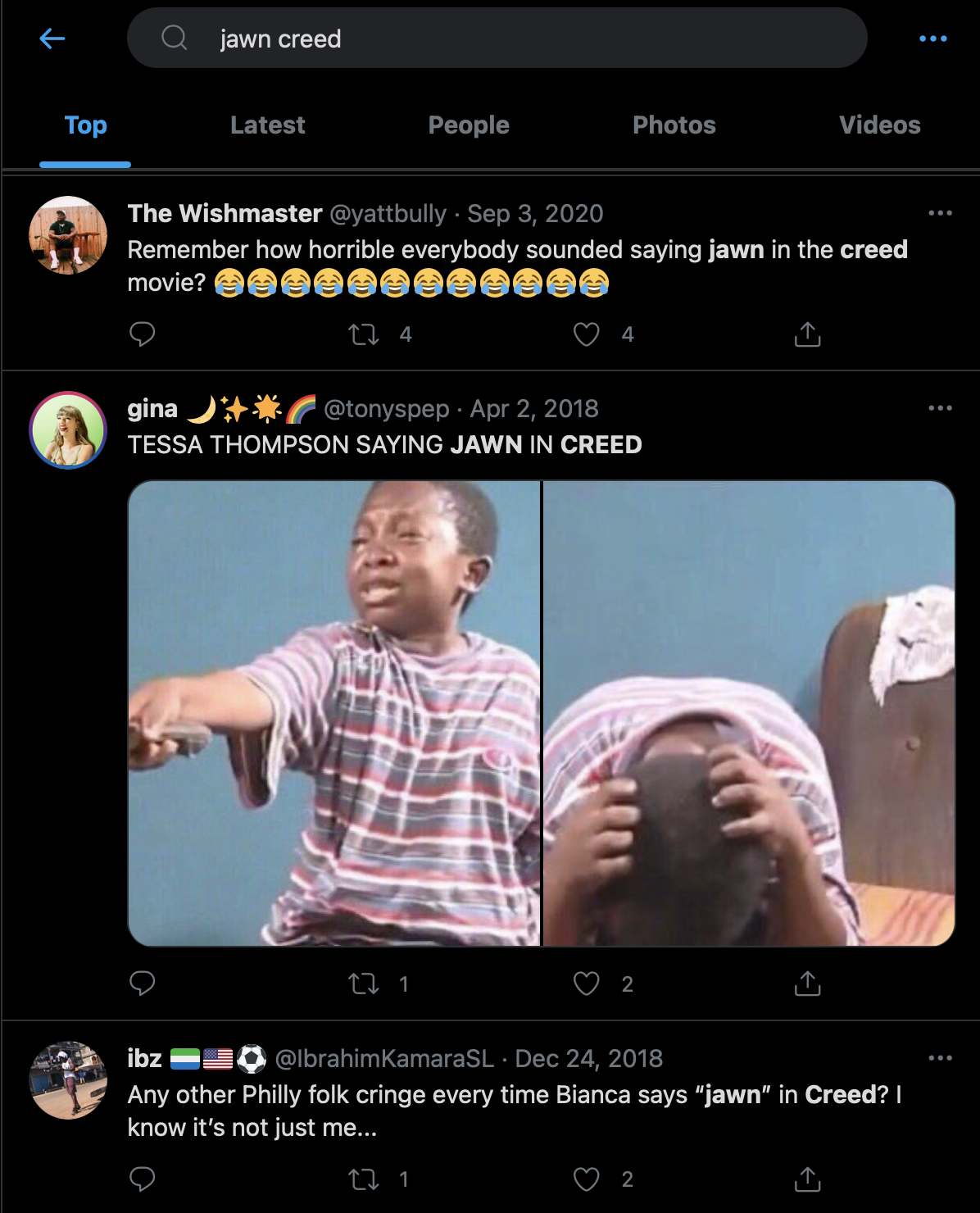Like ibz's tweet
This screenshot has height=1213, width=980.
(586, 1179)
